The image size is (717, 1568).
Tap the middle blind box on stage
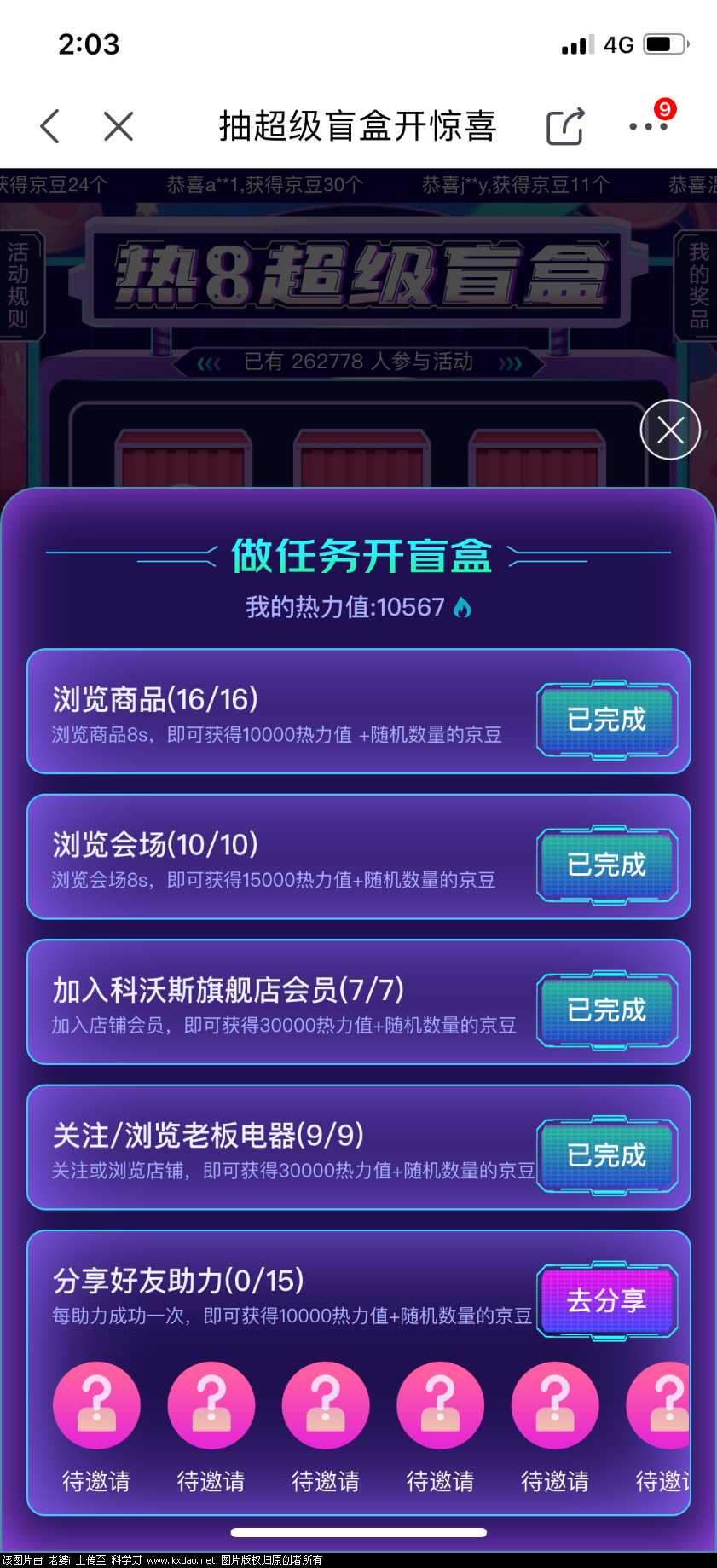coord(358,452)
